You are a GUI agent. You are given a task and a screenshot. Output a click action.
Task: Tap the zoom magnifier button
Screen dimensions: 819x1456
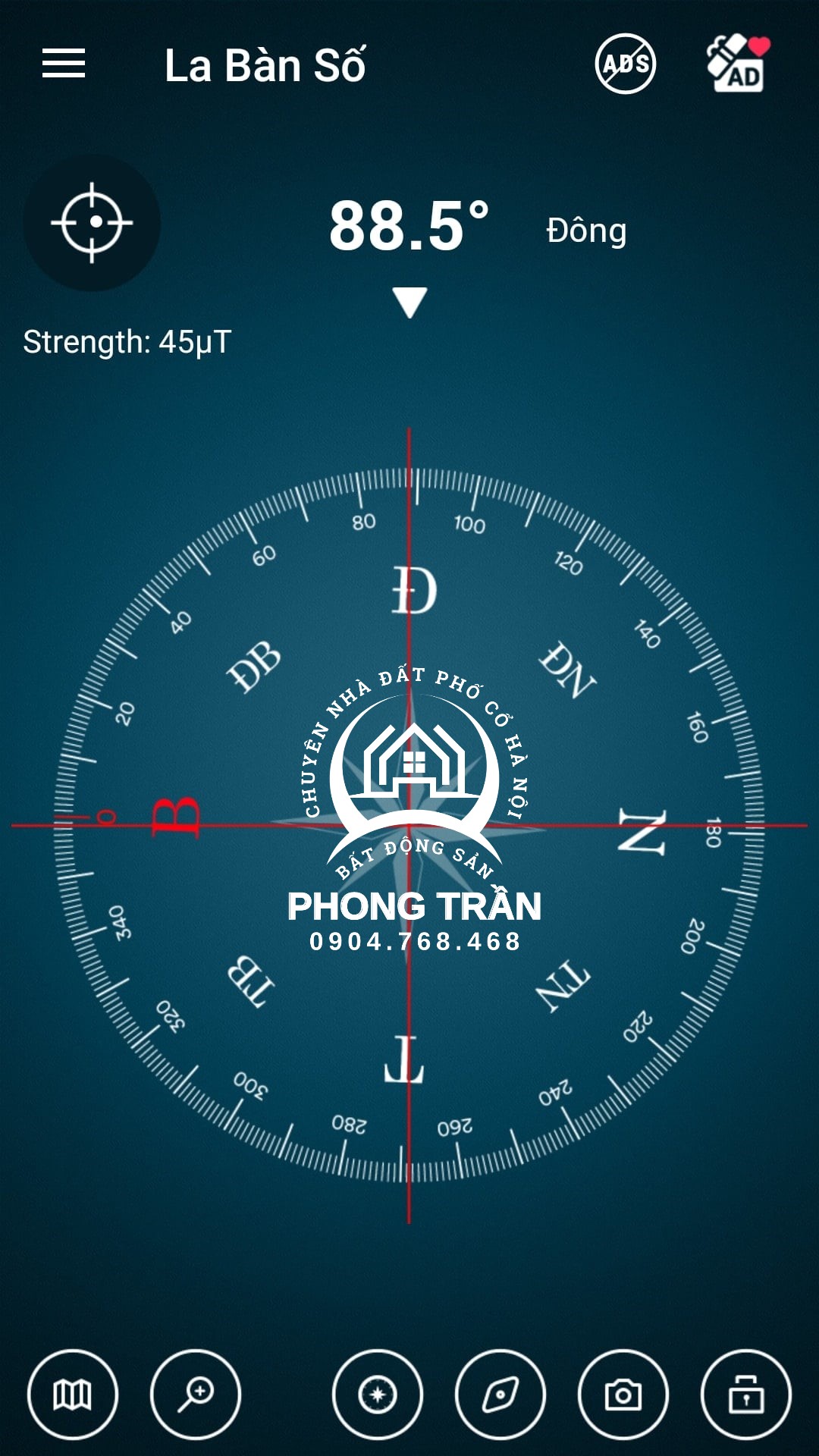(196, 1394)
